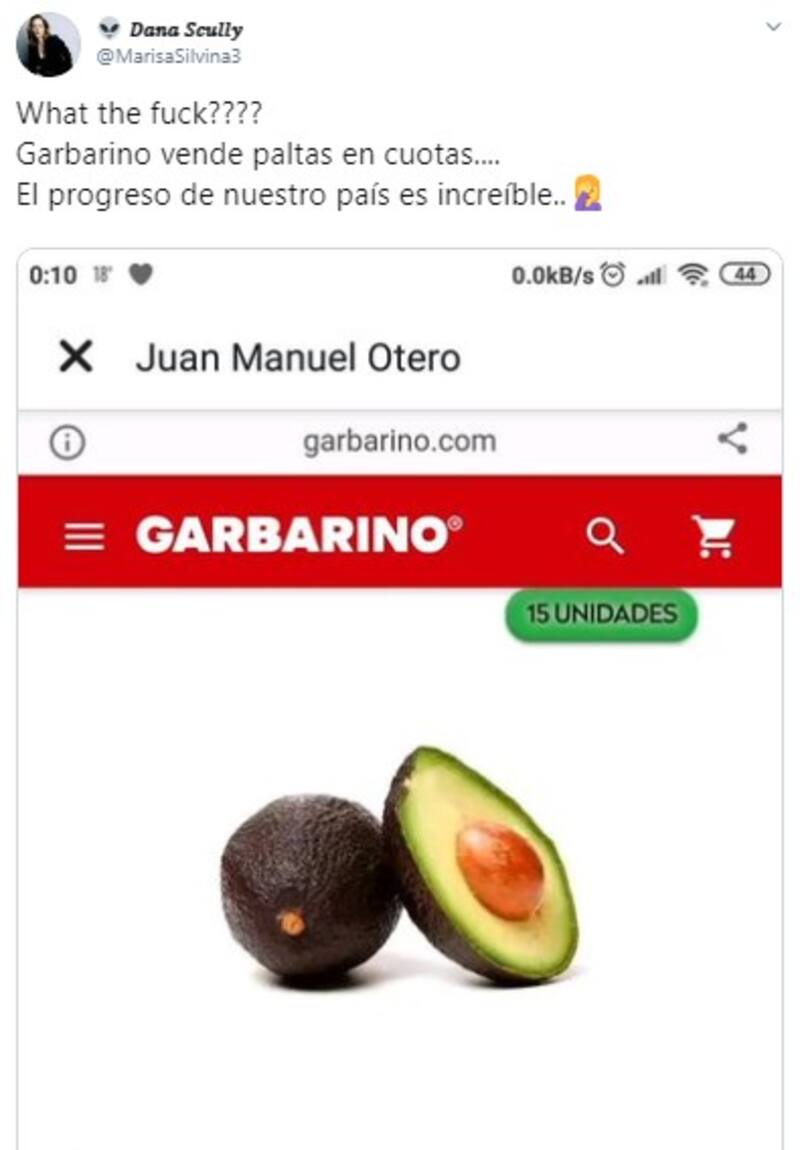Open the tweet options chevron menu
The width and height of the screenshot is (800, 1150).
point(772,28)
